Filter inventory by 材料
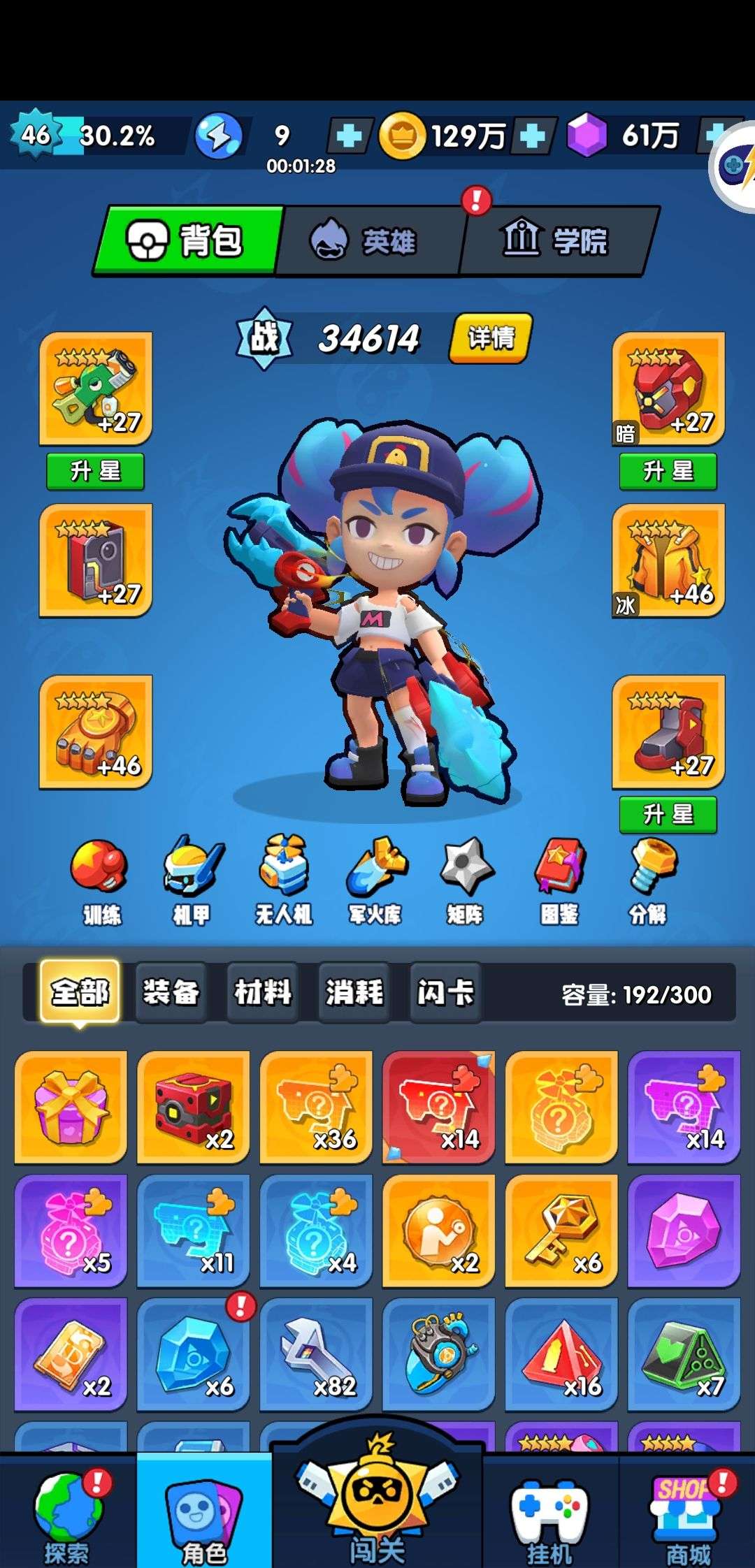755x1568 pixels. coord(263,992)
